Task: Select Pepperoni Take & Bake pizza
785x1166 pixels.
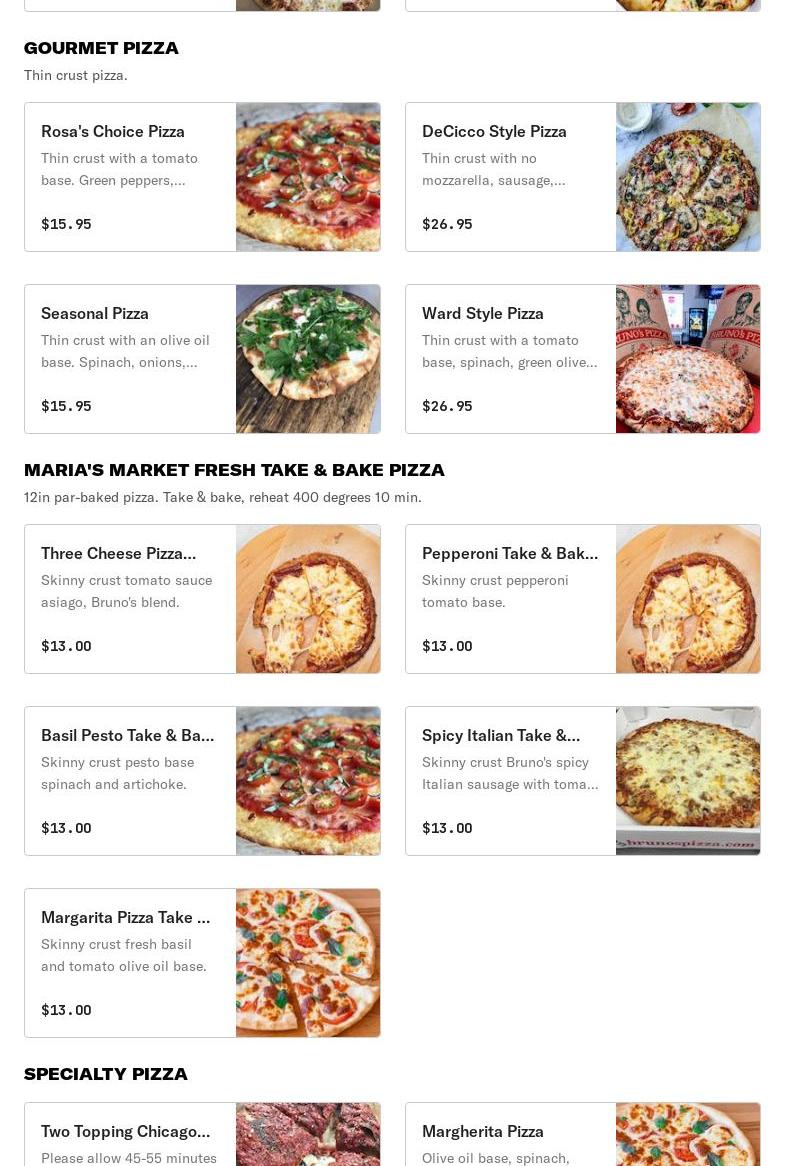Action: coord(582,599)
